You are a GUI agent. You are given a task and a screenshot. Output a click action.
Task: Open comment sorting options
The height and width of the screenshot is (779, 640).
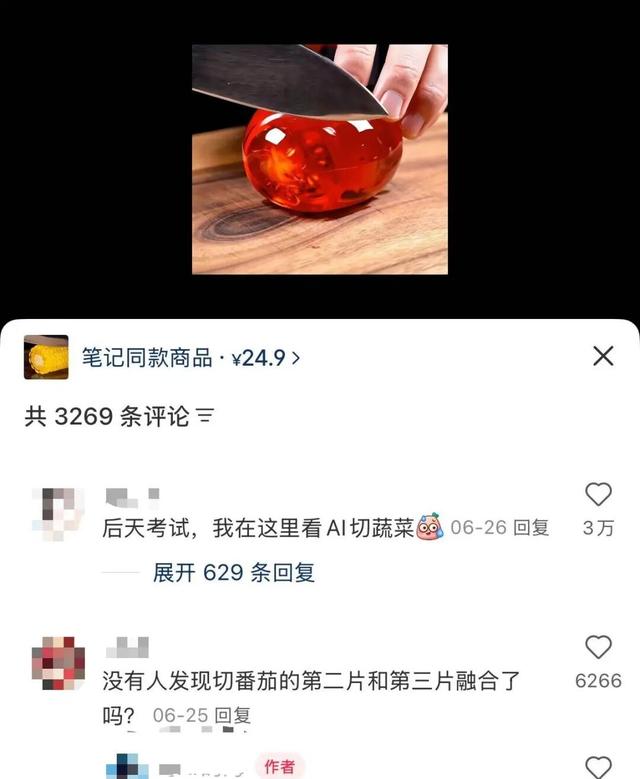pos(206,417)
